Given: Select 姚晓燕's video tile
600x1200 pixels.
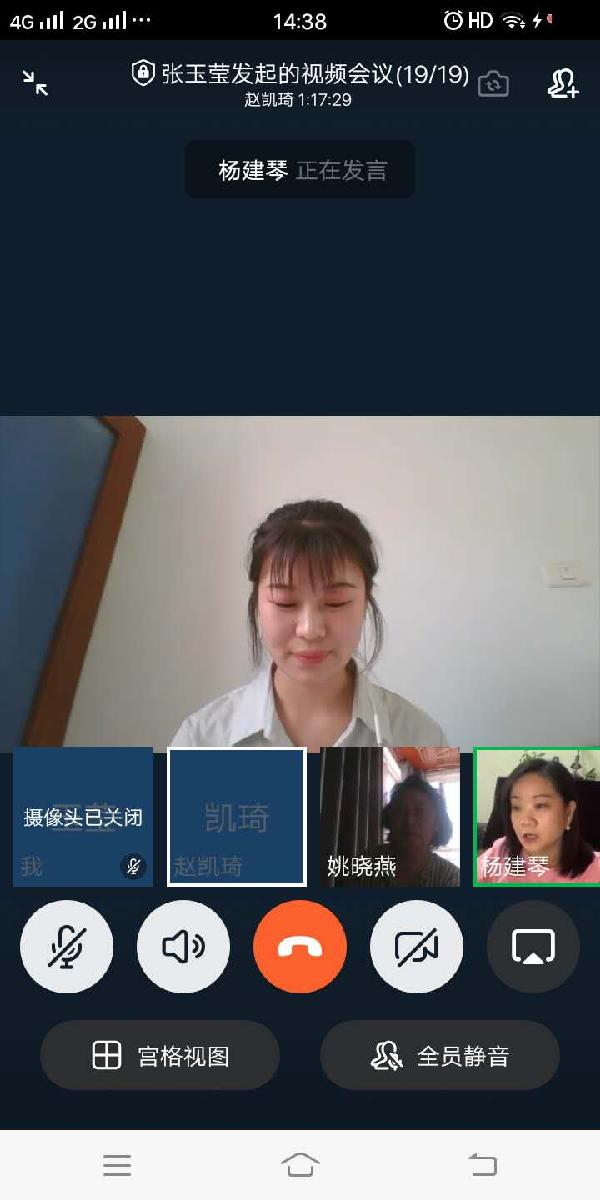Looking at the screenshot, I should pos(390,817).
